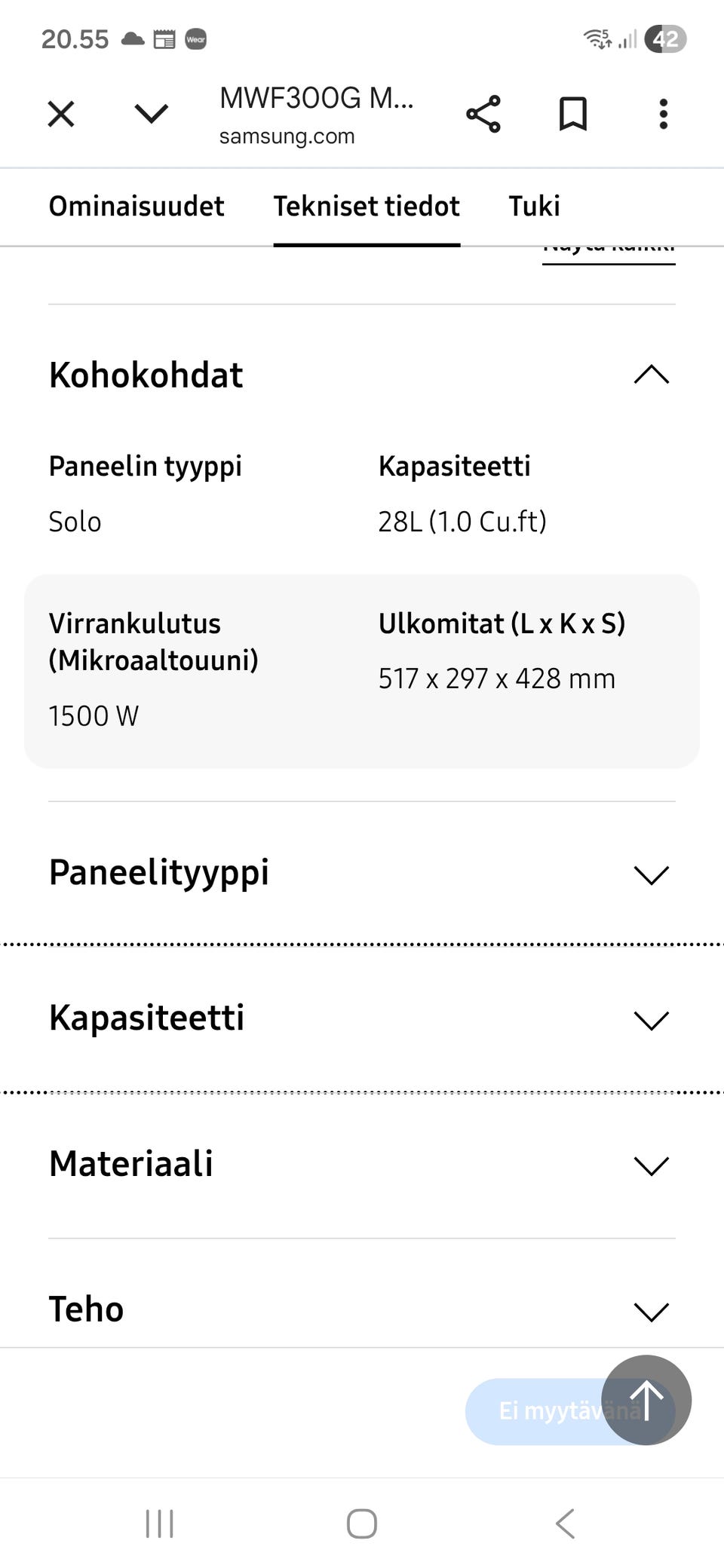The height and width of the screenshot is (1568, 724).
Task: Check the Wi-Fi status icon
Action: coord(597,38)
